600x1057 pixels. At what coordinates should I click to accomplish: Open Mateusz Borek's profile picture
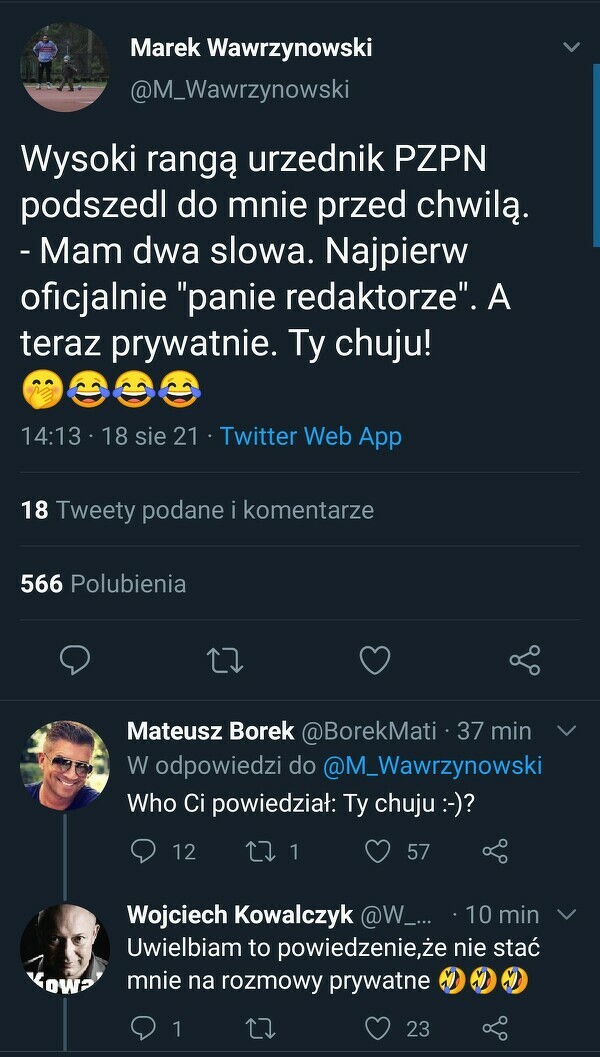(x=65, y=765)
